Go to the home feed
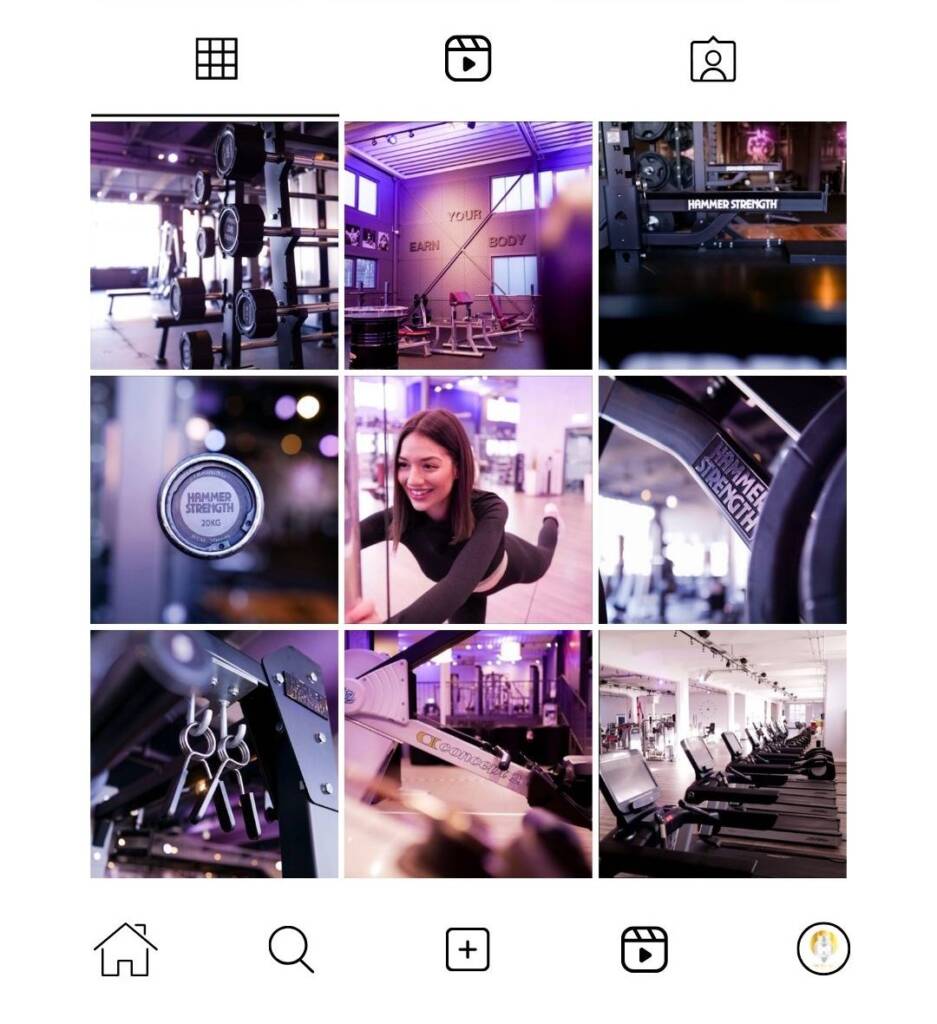The width and height of the screenshot is (937, 1024). click(125, 949)
